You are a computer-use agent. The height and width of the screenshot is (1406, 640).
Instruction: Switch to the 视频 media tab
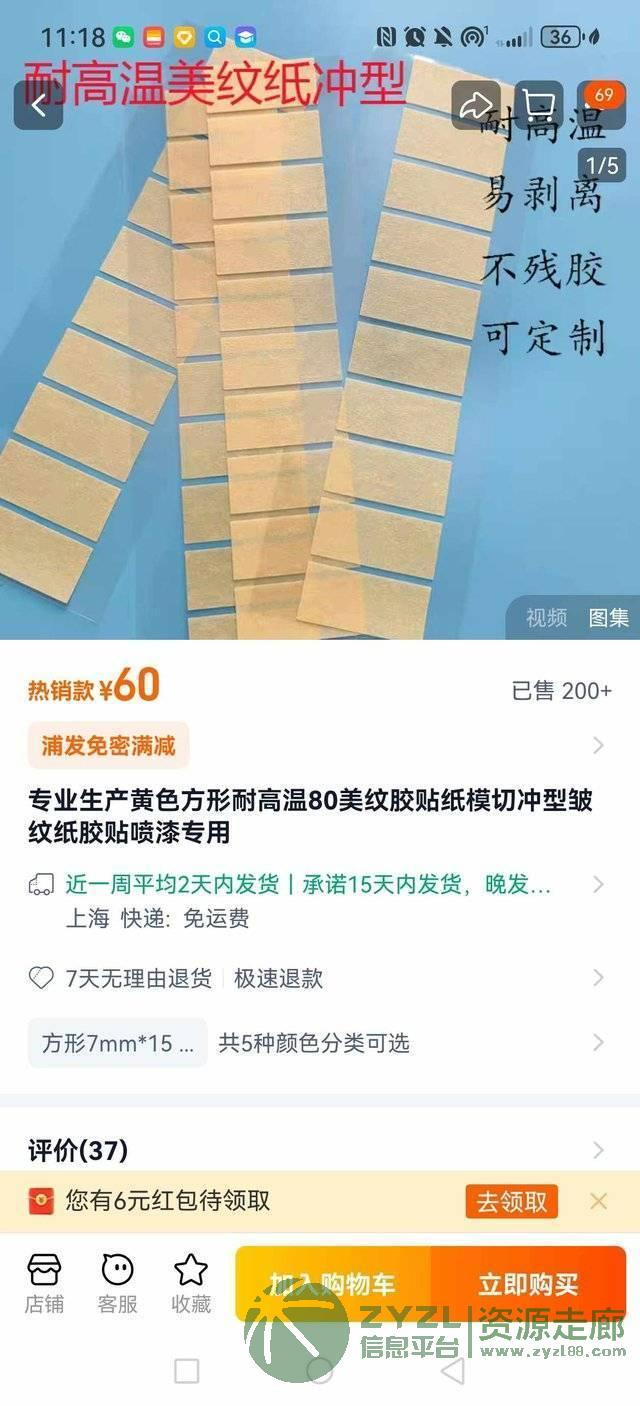coord(547,617)
